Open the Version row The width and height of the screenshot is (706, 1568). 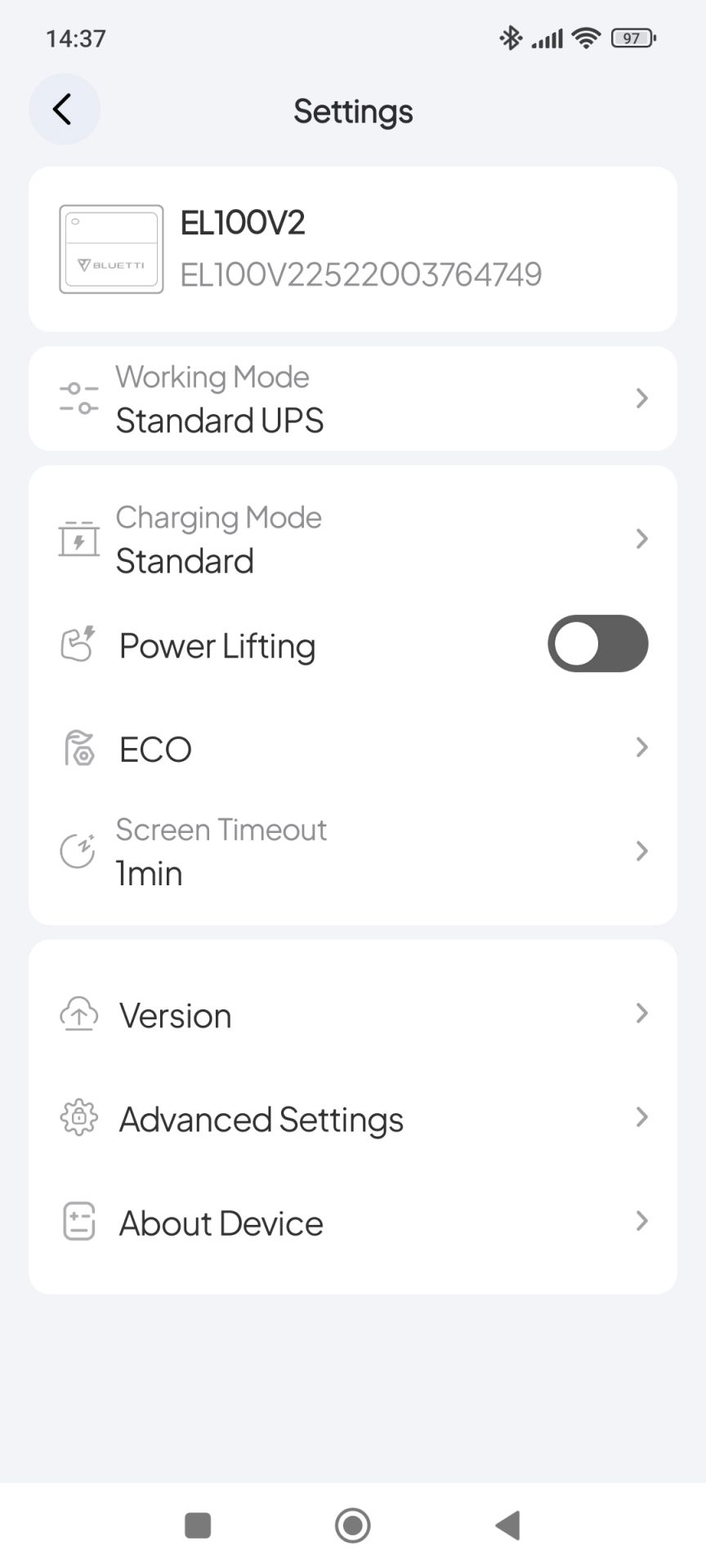353,1015
